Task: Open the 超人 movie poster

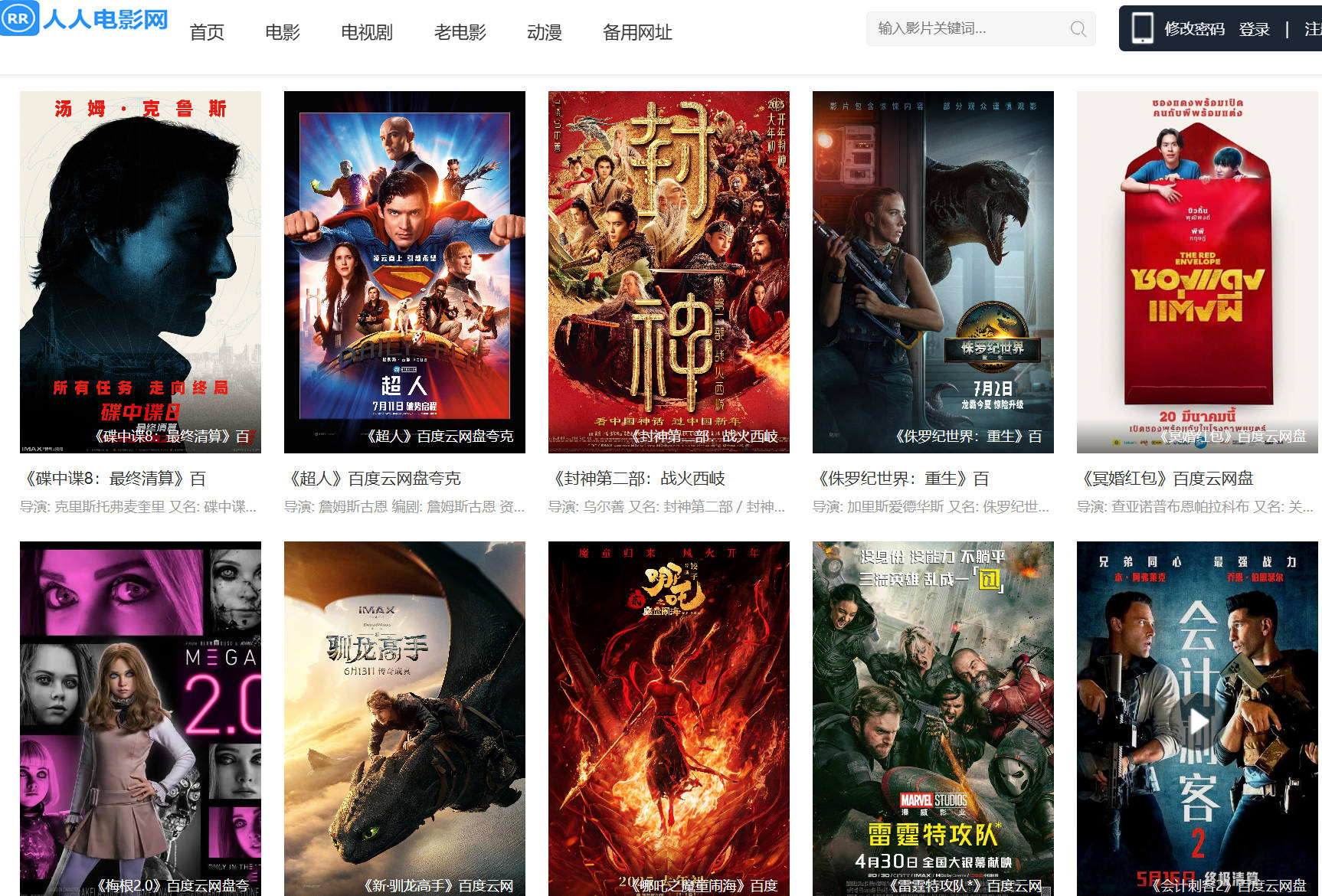Action: pyautogui.click(x=404, y=272)
